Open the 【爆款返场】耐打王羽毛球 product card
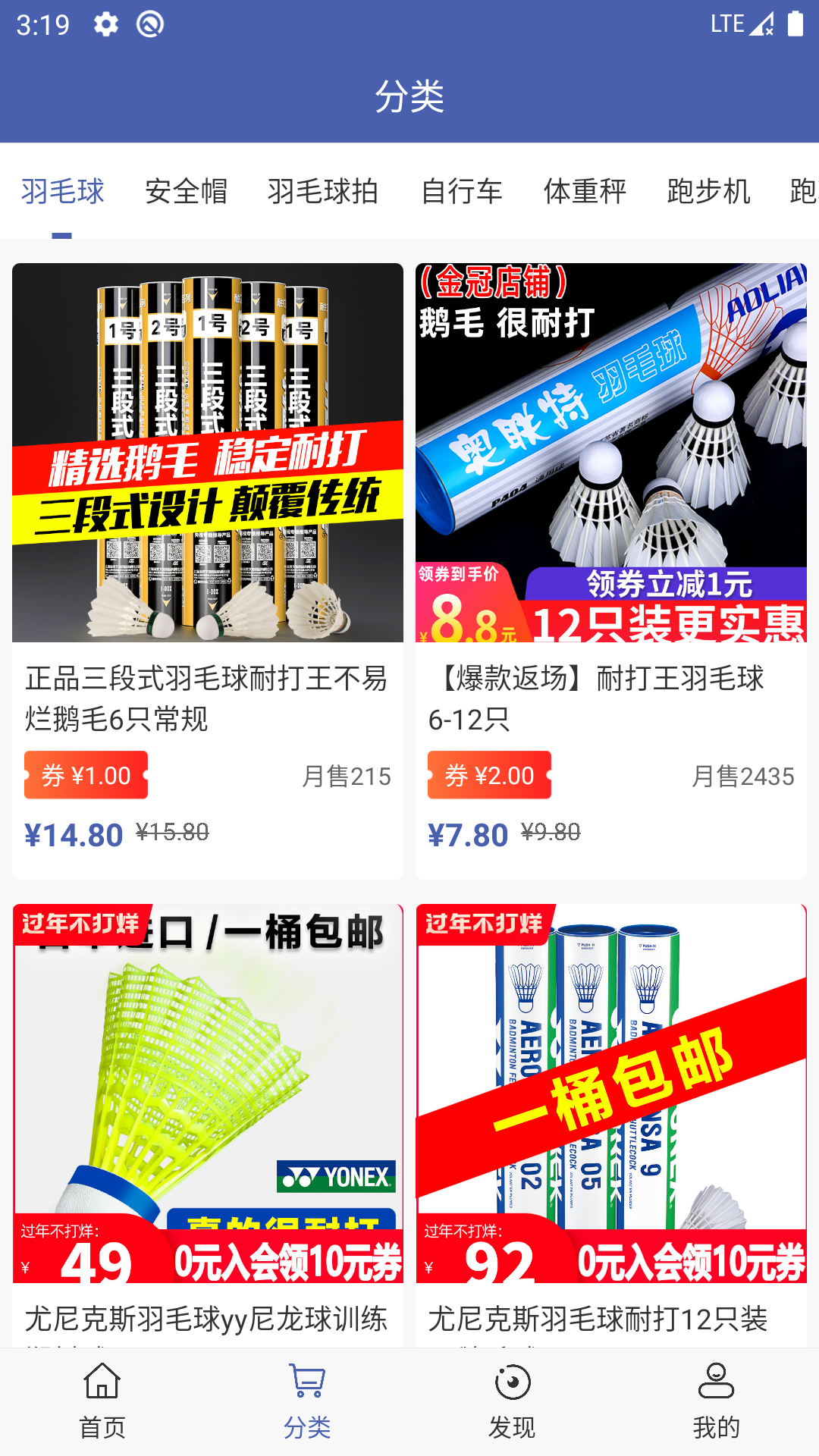819x1456 pixels. [611, 571]
